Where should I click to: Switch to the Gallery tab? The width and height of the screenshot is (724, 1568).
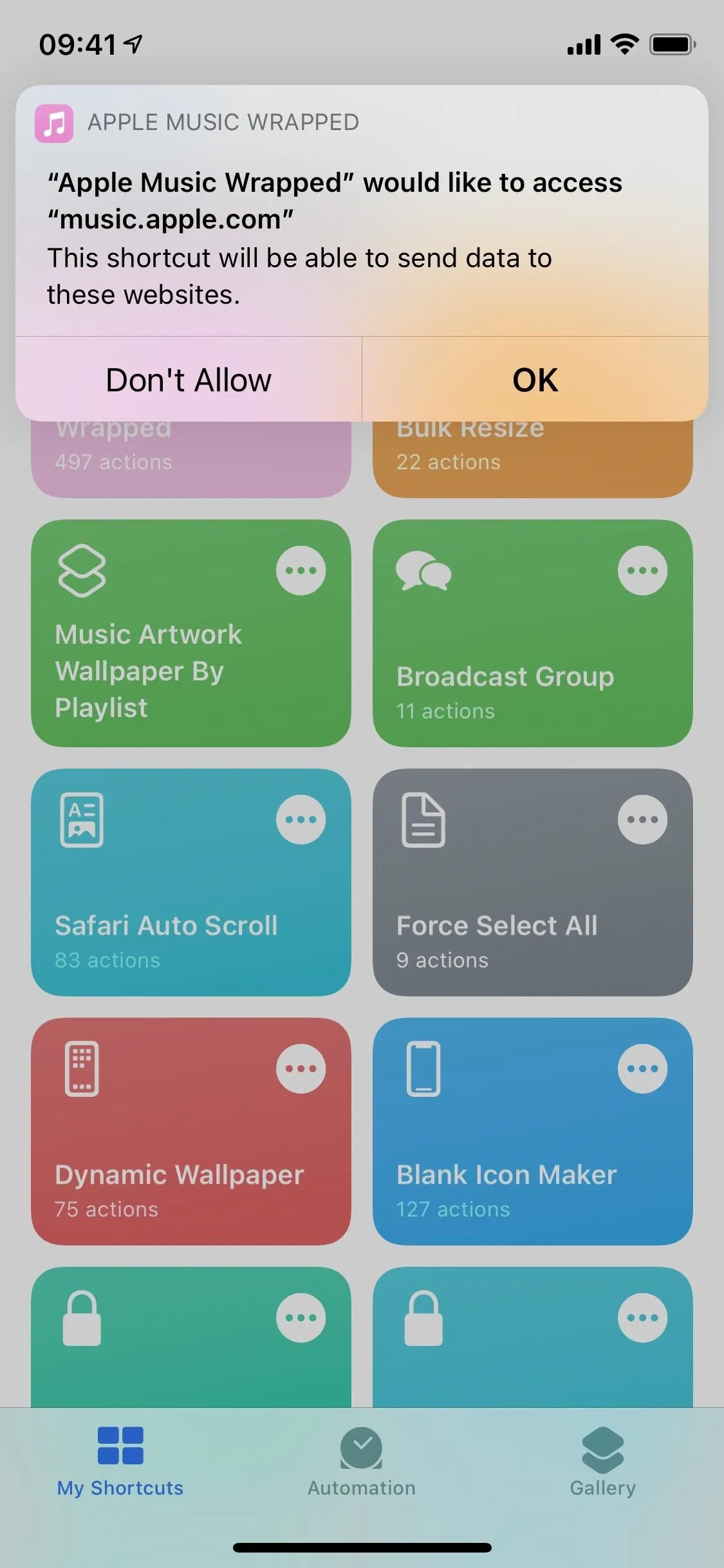click(x=602, y=1462)
